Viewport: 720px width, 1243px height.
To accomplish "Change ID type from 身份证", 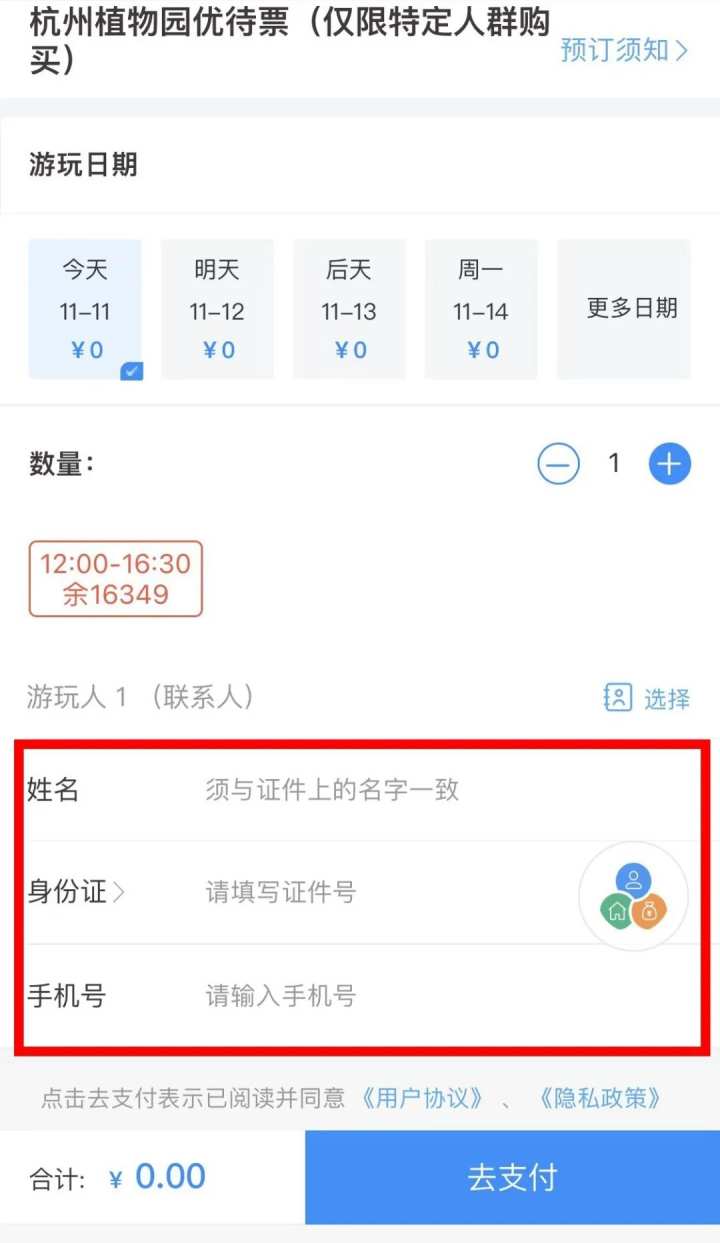I will coord(76,892).
